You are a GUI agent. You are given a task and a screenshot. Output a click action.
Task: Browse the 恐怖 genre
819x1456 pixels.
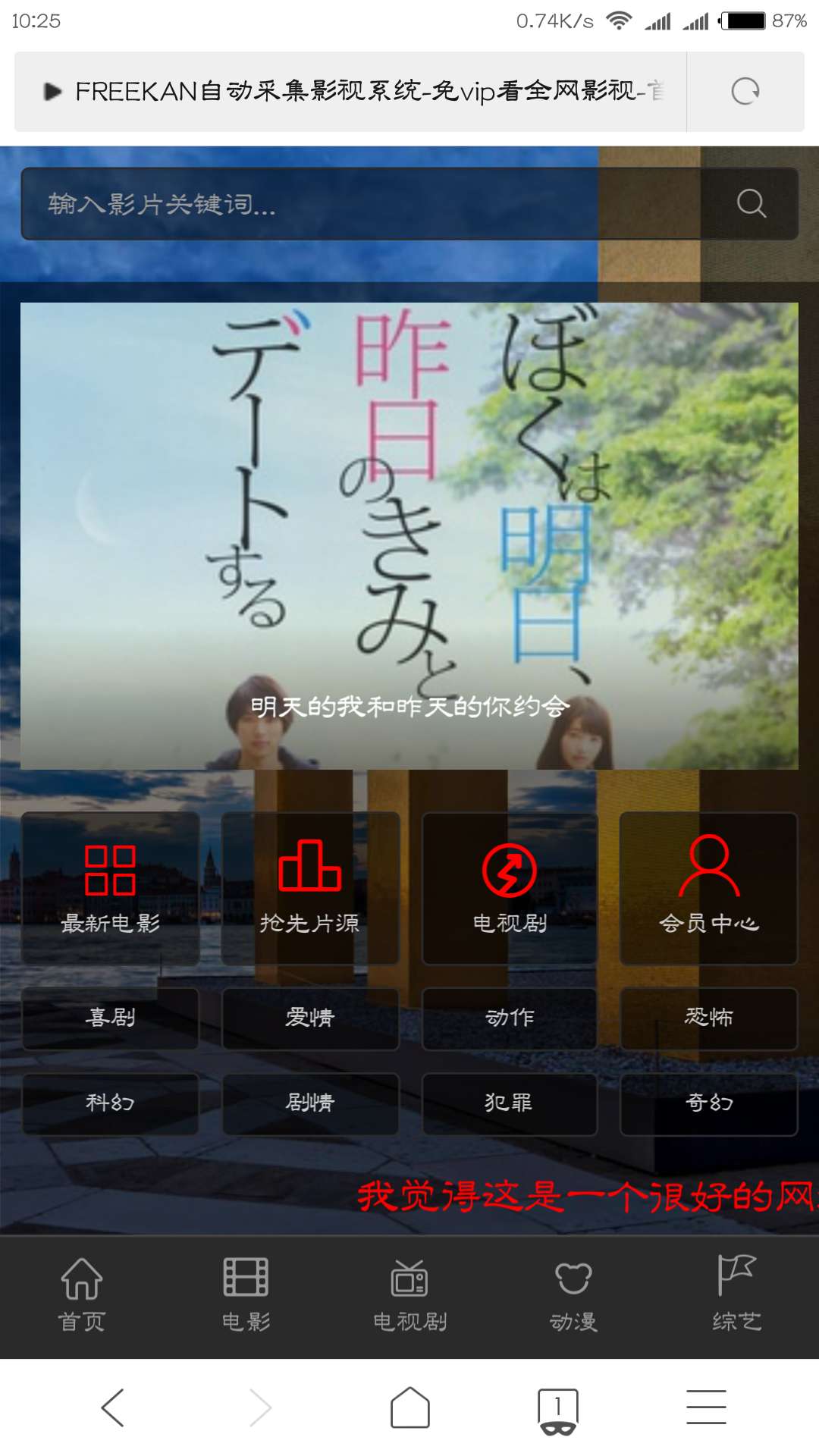(708, 1018)
